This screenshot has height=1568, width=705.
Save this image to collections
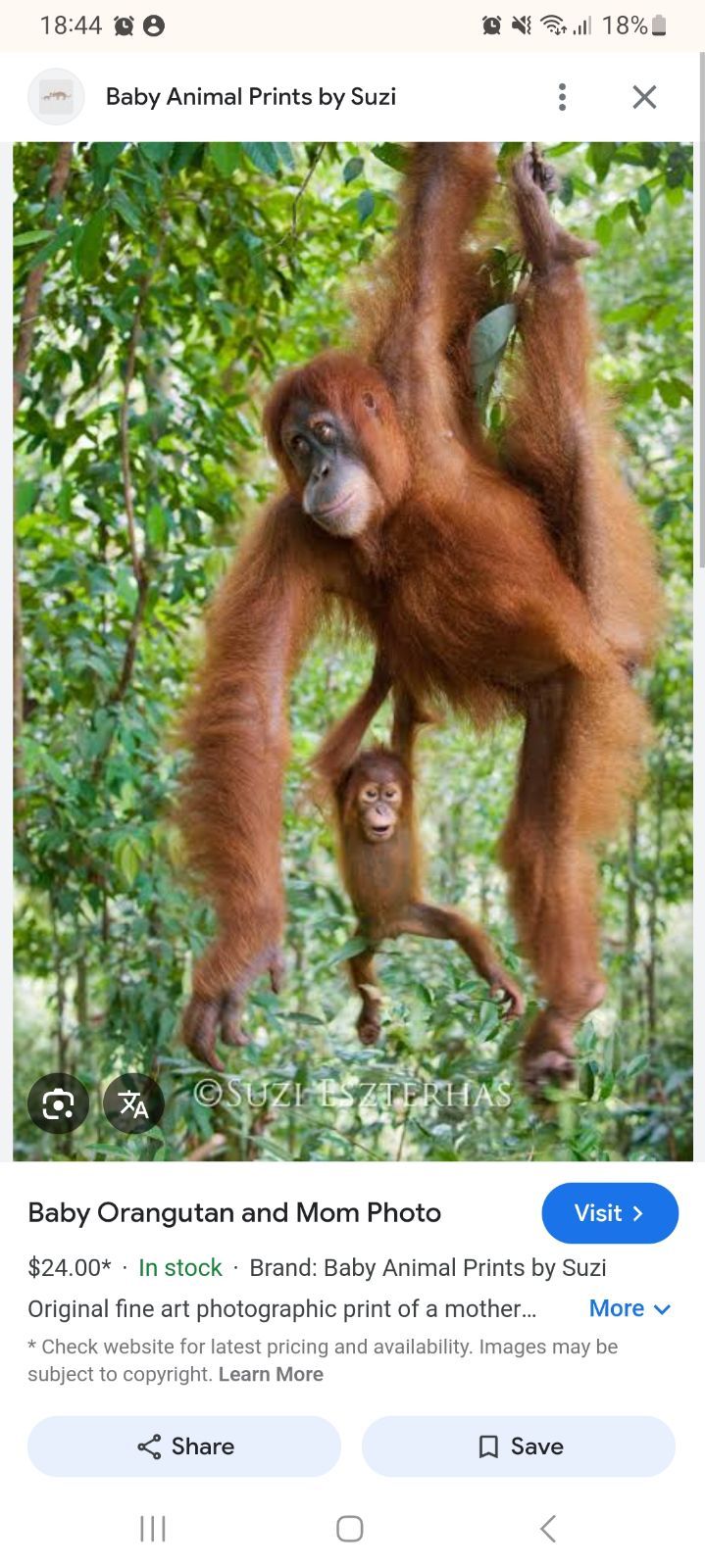tap(519, 1446)
